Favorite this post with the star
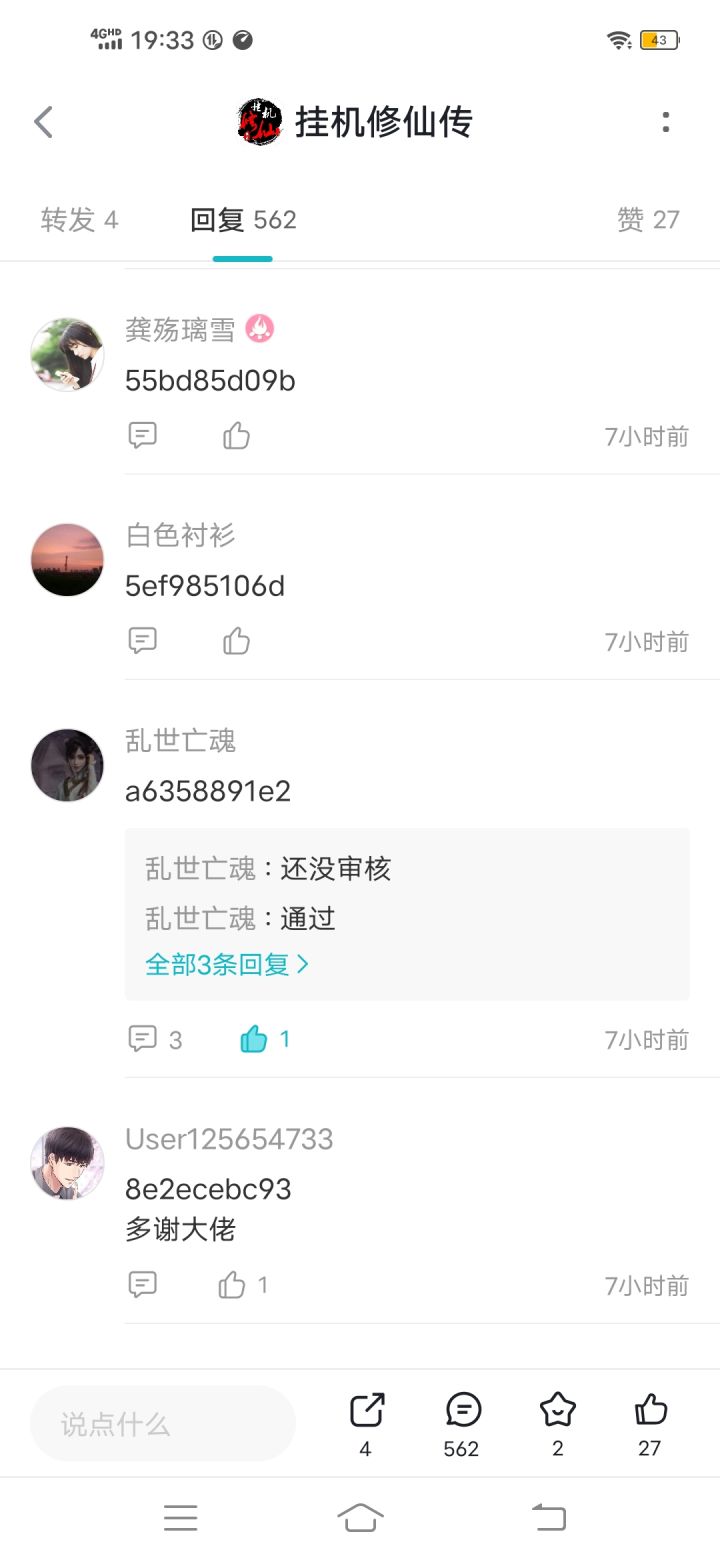This screenshot has width=720, height=1560. pyautogui.click(x=557, y=1411)
